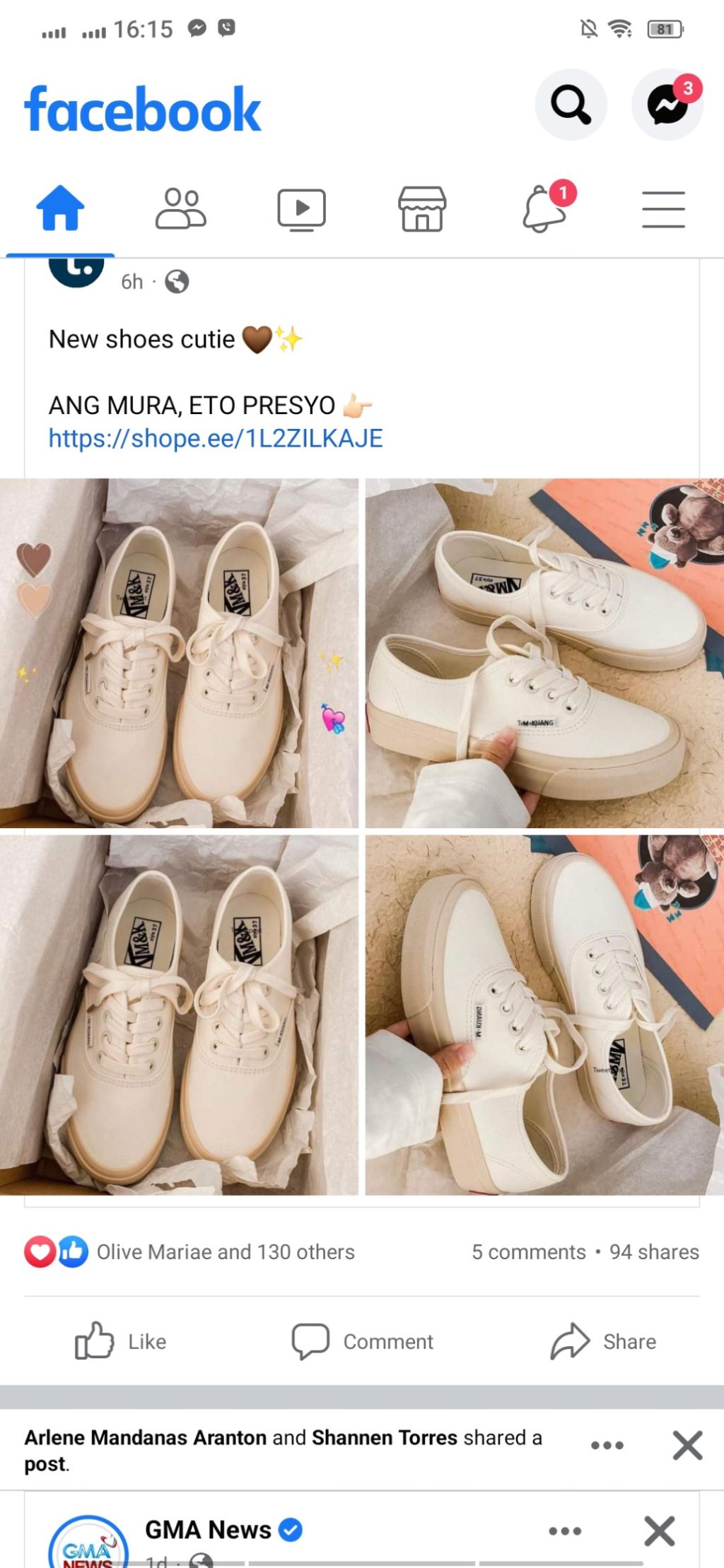The image size is (724, 1568).
Task: Open options for the Arlene Mandanas Aranton shared post
Action: [607, 1445]
